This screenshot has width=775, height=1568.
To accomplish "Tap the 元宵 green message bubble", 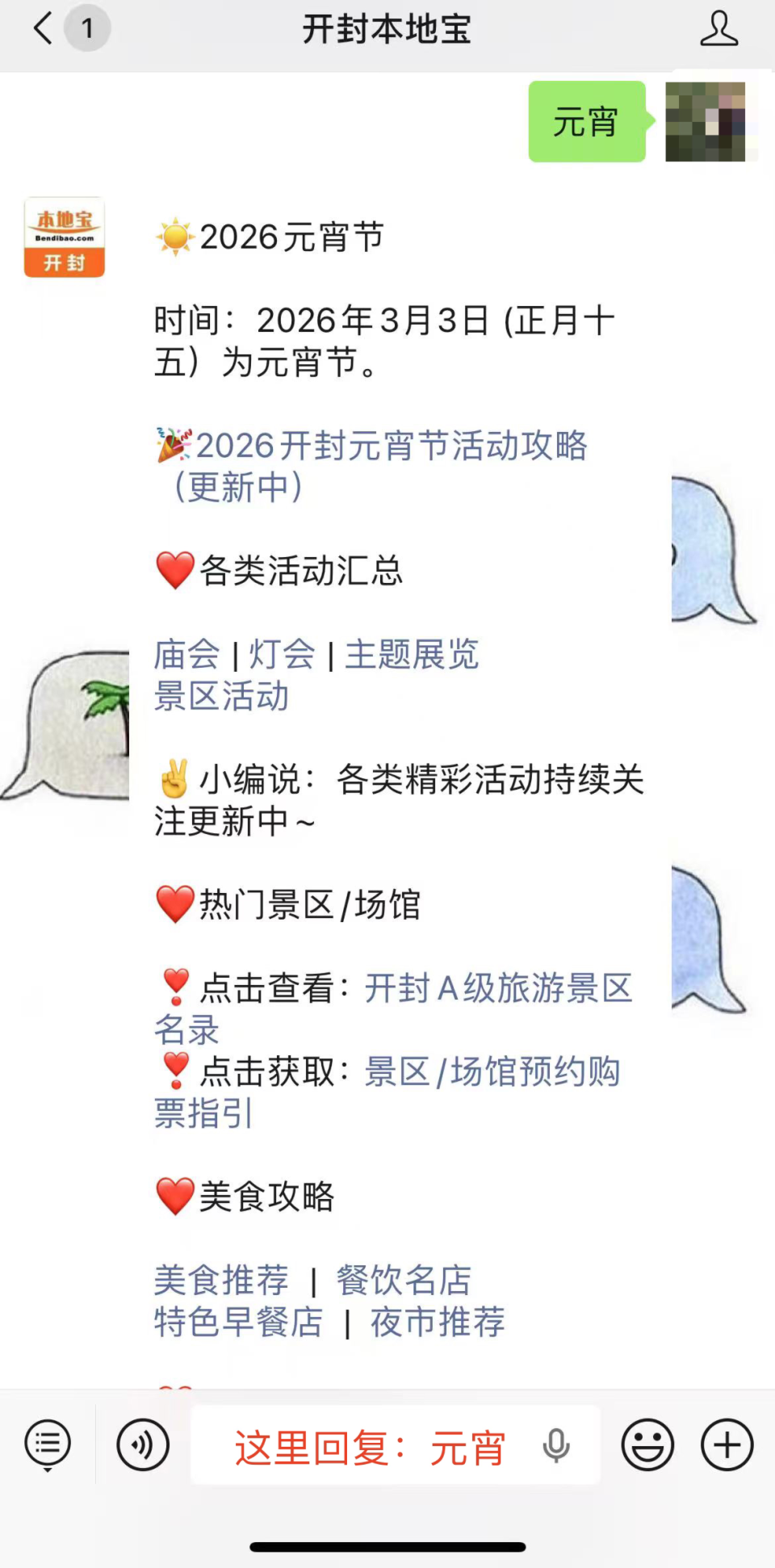I will 587,123.
